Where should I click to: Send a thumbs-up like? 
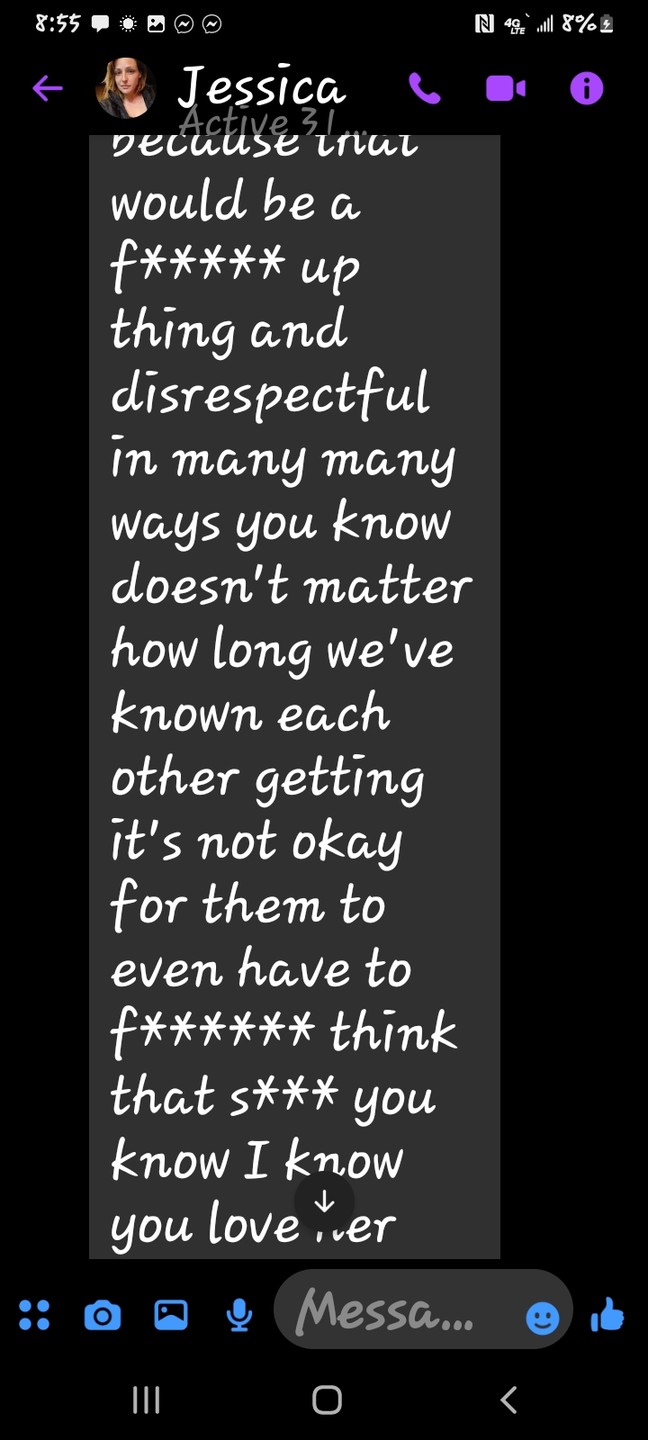[608, 1315]
